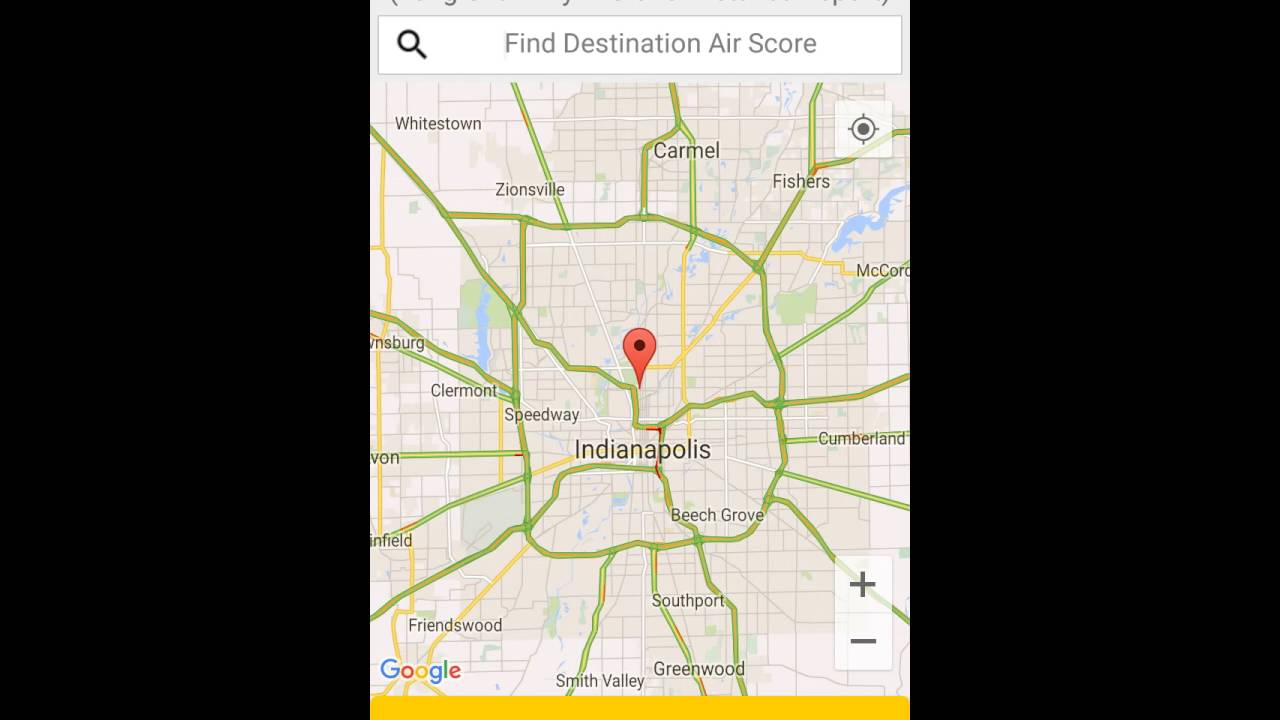The height and width of the screenshot is (720, 1280).
Task: Zoom out of the map
Action: click(862, 641)
